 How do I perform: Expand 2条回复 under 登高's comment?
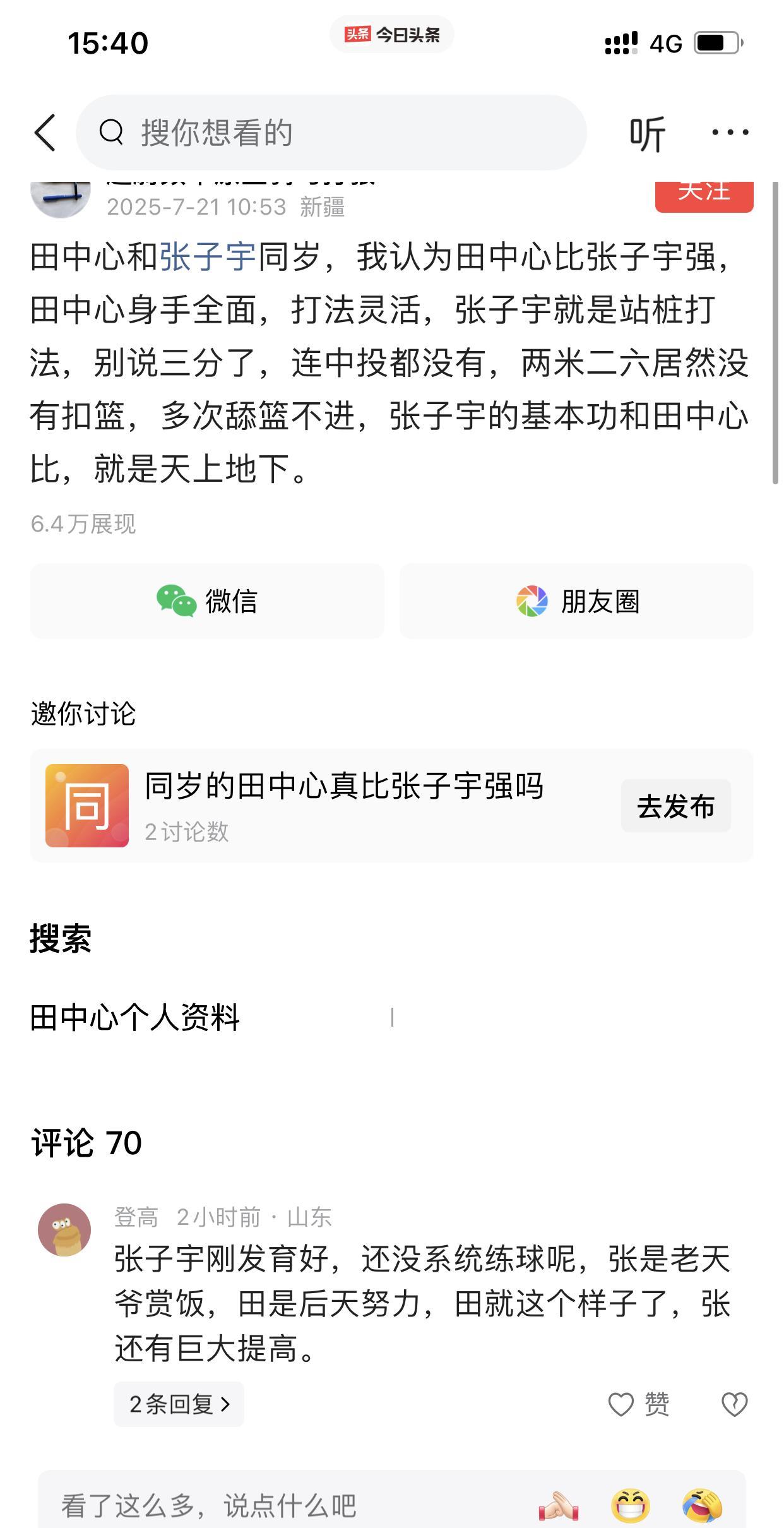pos(179,1404)
